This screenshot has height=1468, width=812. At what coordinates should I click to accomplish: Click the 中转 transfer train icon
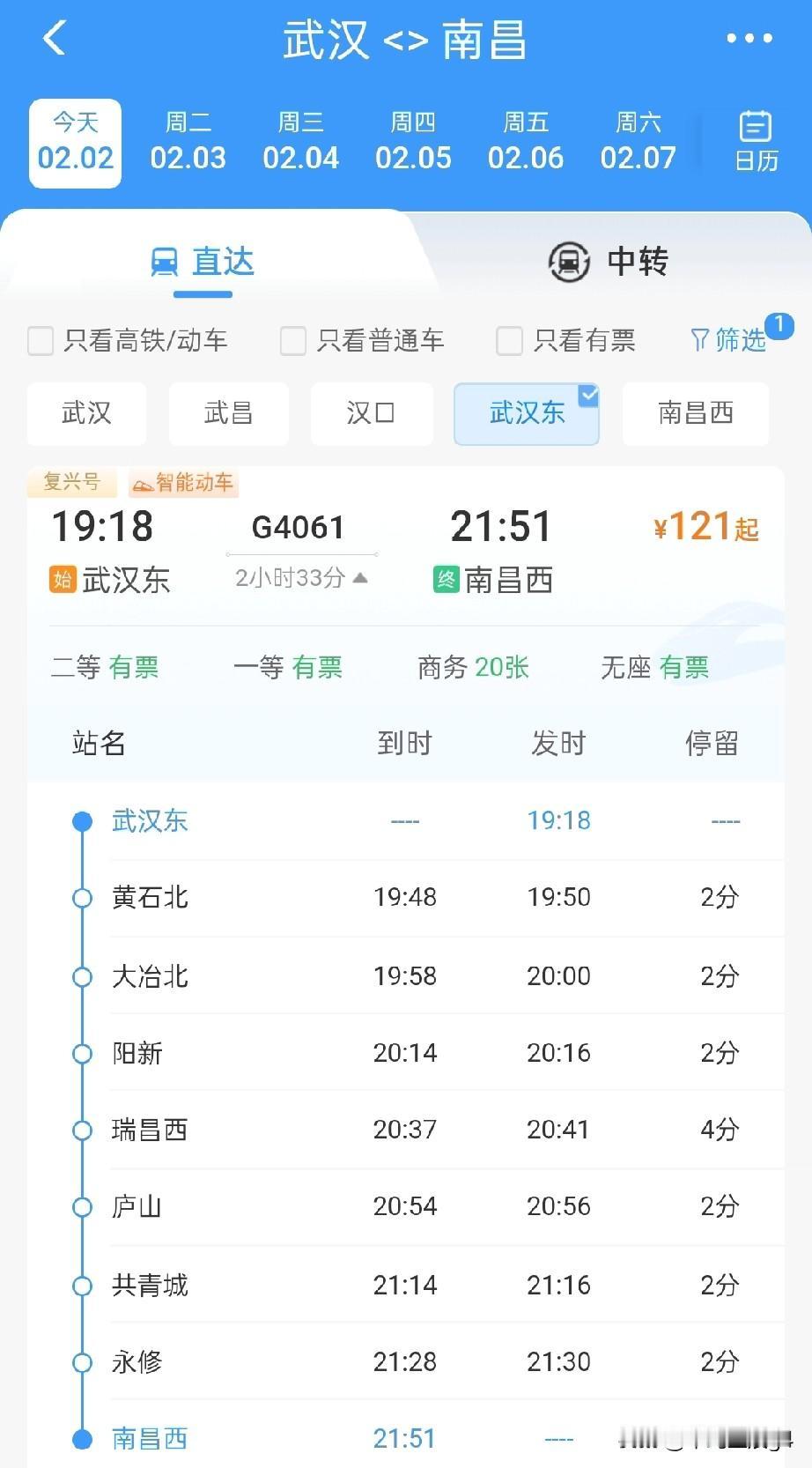point(569,261)
